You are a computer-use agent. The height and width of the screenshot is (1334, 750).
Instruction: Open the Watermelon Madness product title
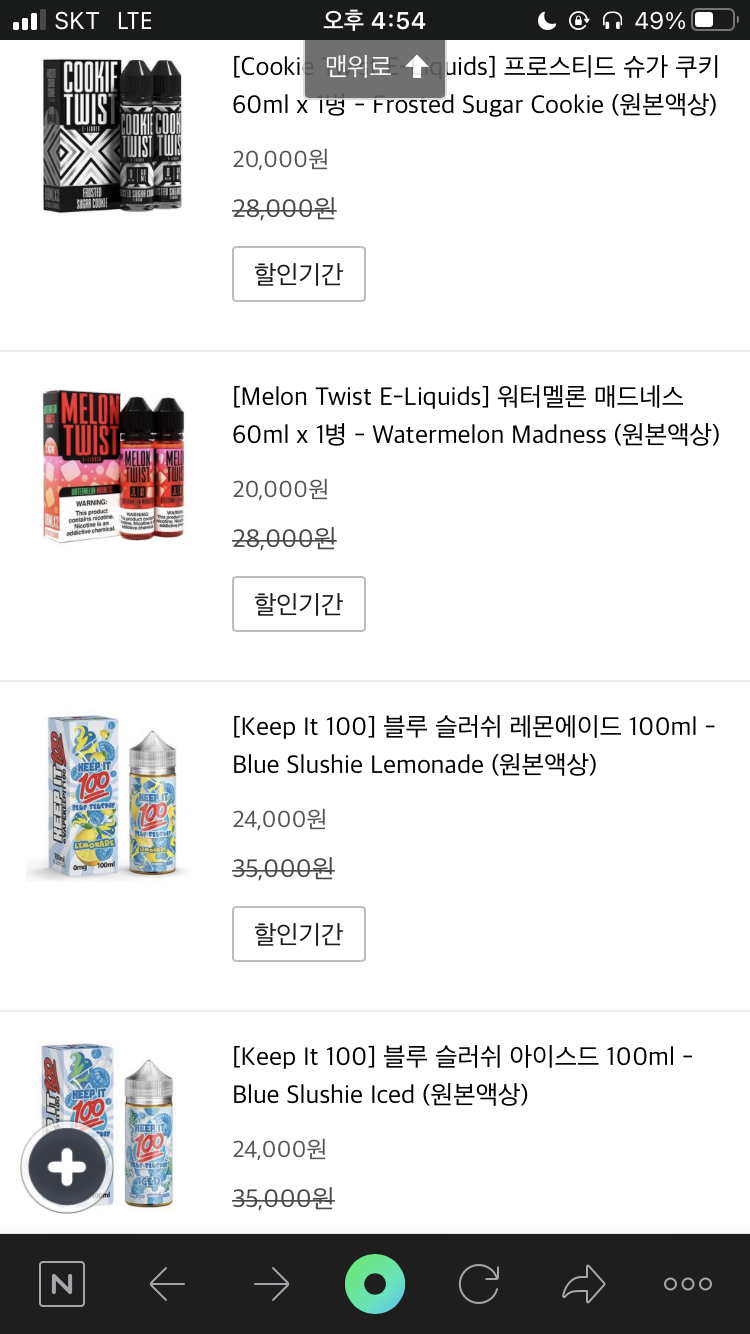(x=475, y=415)
